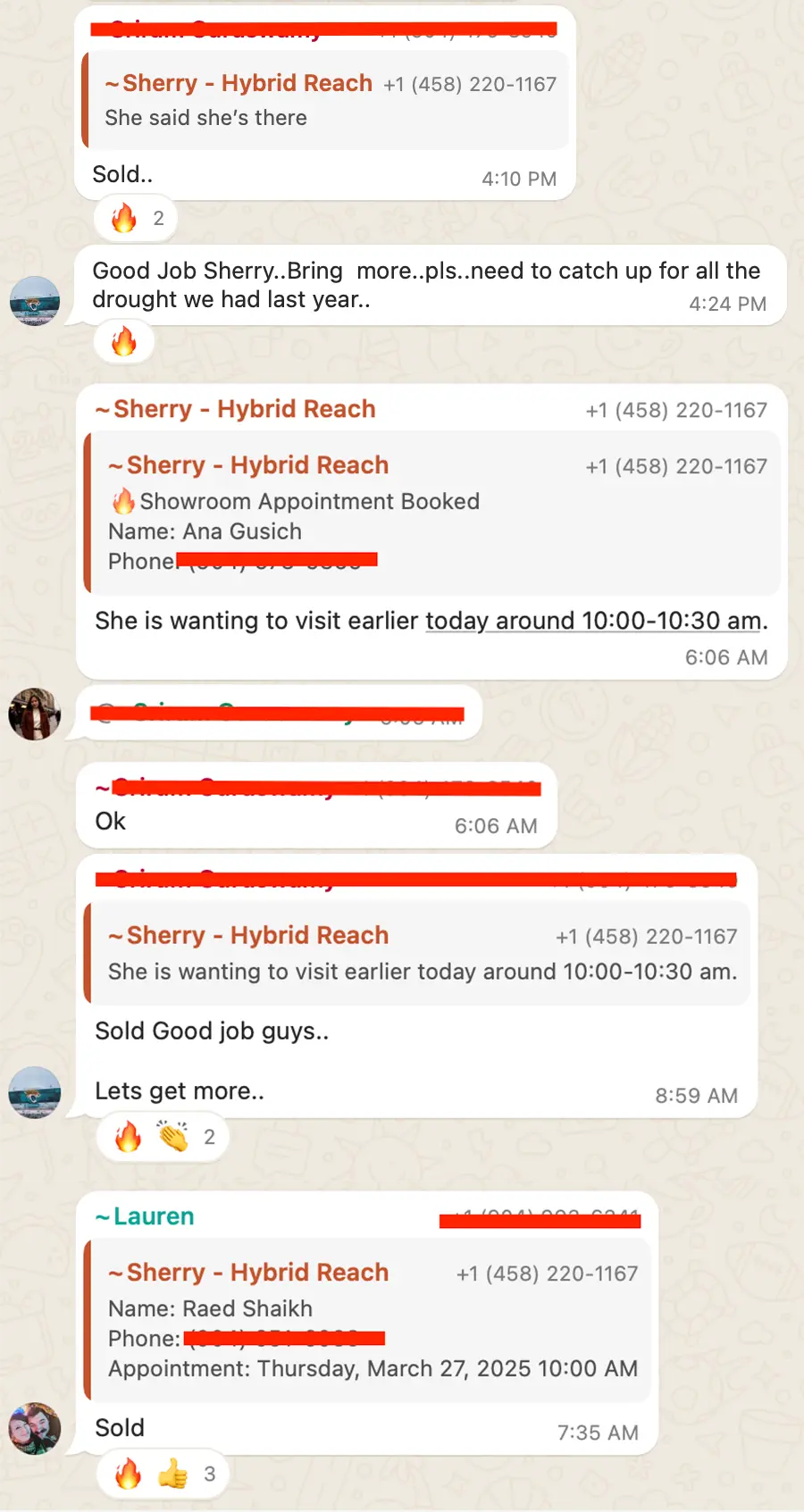Open fire and clap reactions under "Lets get more.."
This screenshot has height=1512, width=804.
[x=163, y=1138]
